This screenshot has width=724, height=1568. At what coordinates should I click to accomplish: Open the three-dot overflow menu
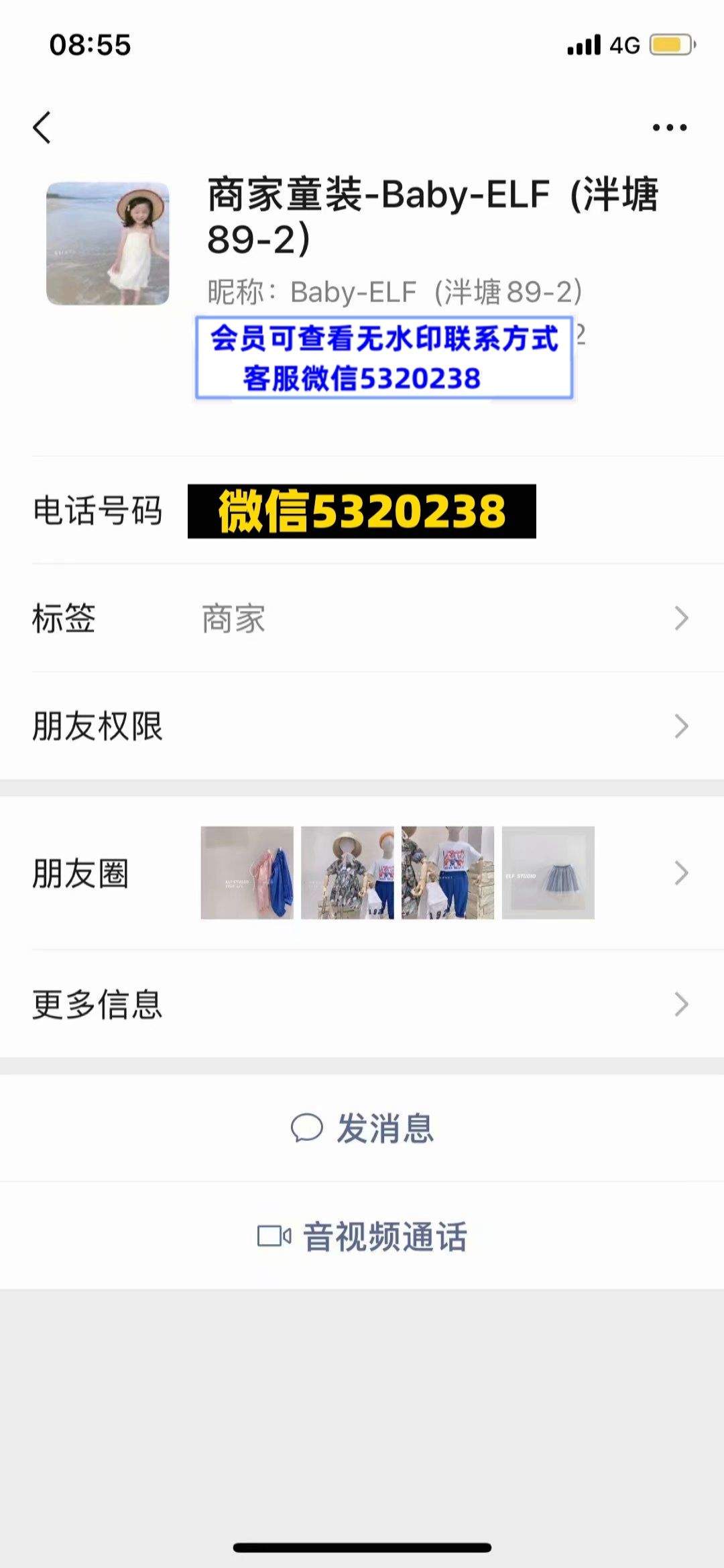[670, 127]
